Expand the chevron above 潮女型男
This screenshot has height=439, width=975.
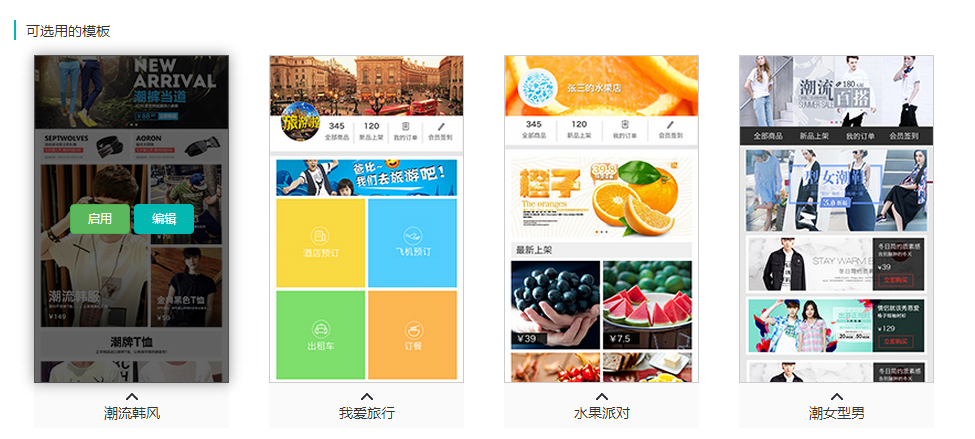[837, 396]
